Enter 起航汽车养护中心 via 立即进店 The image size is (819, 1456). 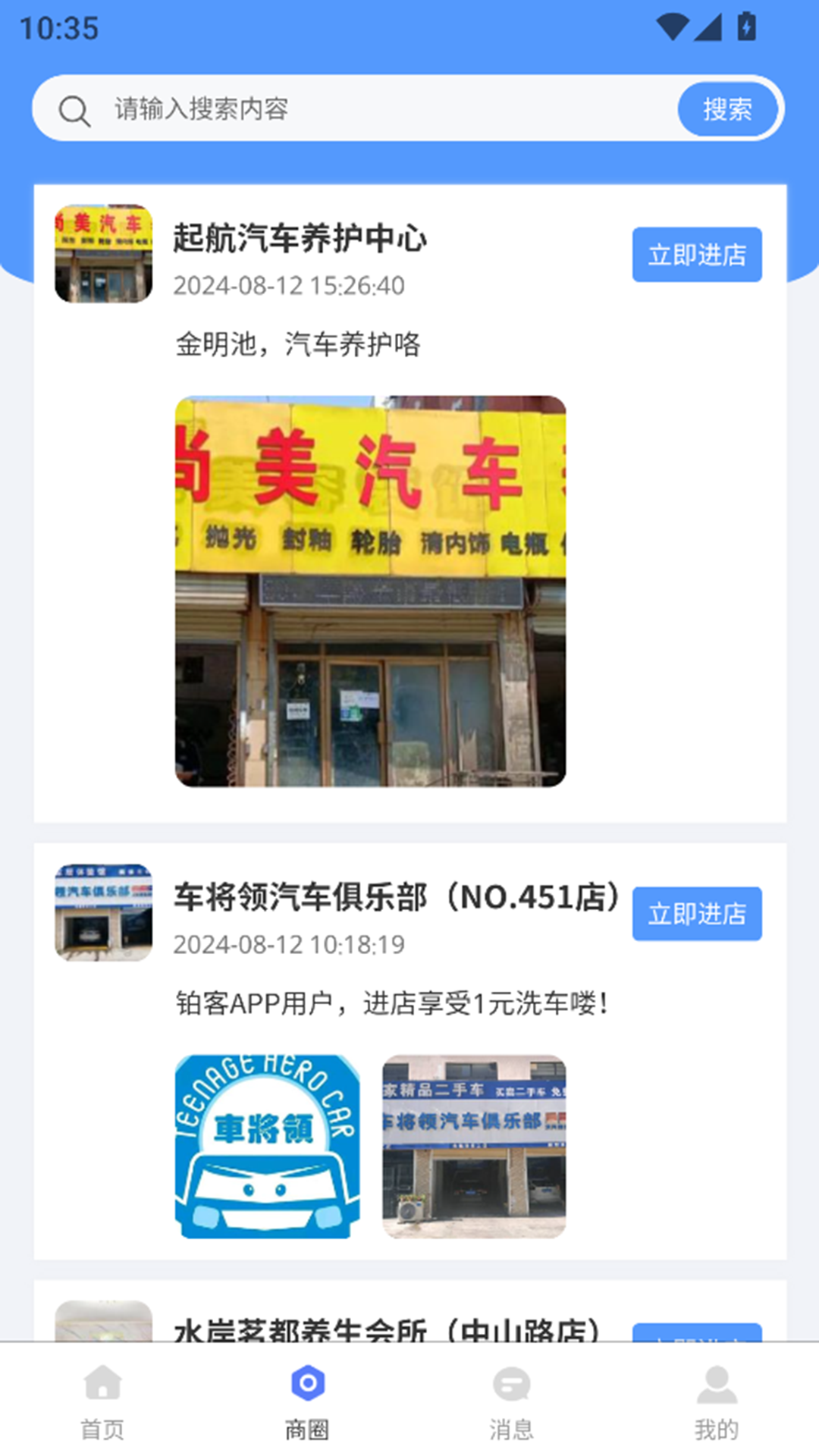pyautogui.click(x=697, y=255)
